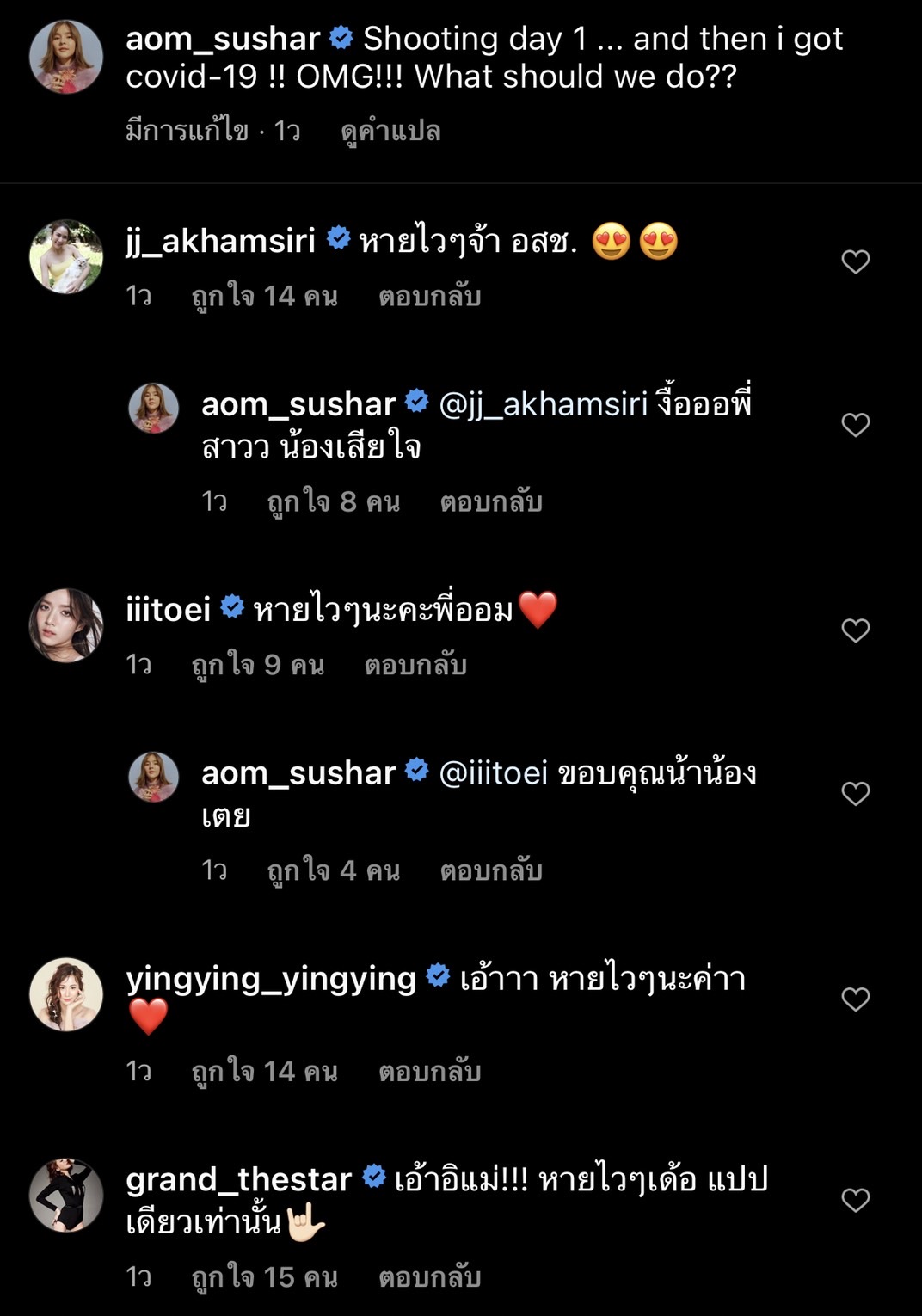View who liked grand_thestar's comment (15 คน)
Viewport: 922px width, 1316px height.
point(264,1278)
